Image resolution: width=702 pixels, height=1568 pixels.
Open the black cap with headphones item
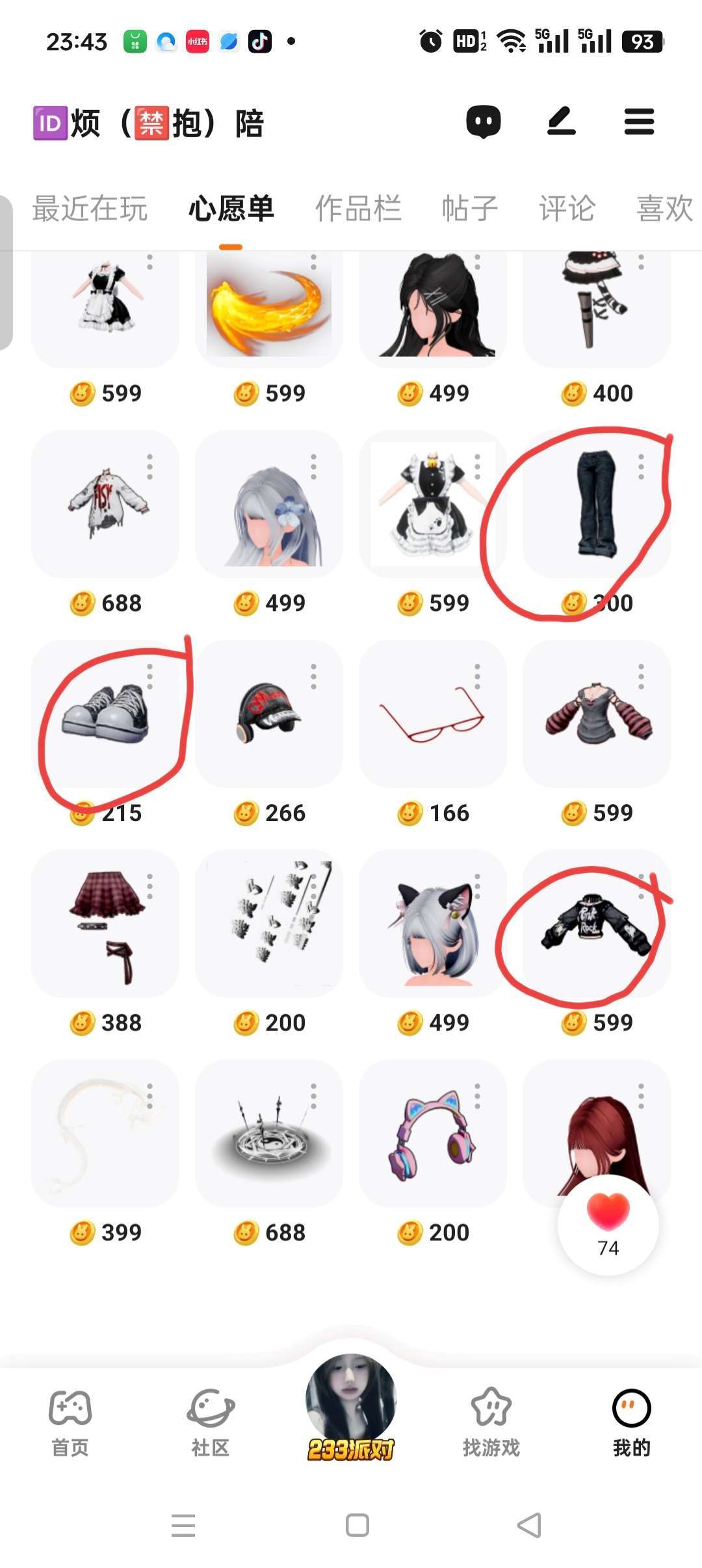coord(268,714)
